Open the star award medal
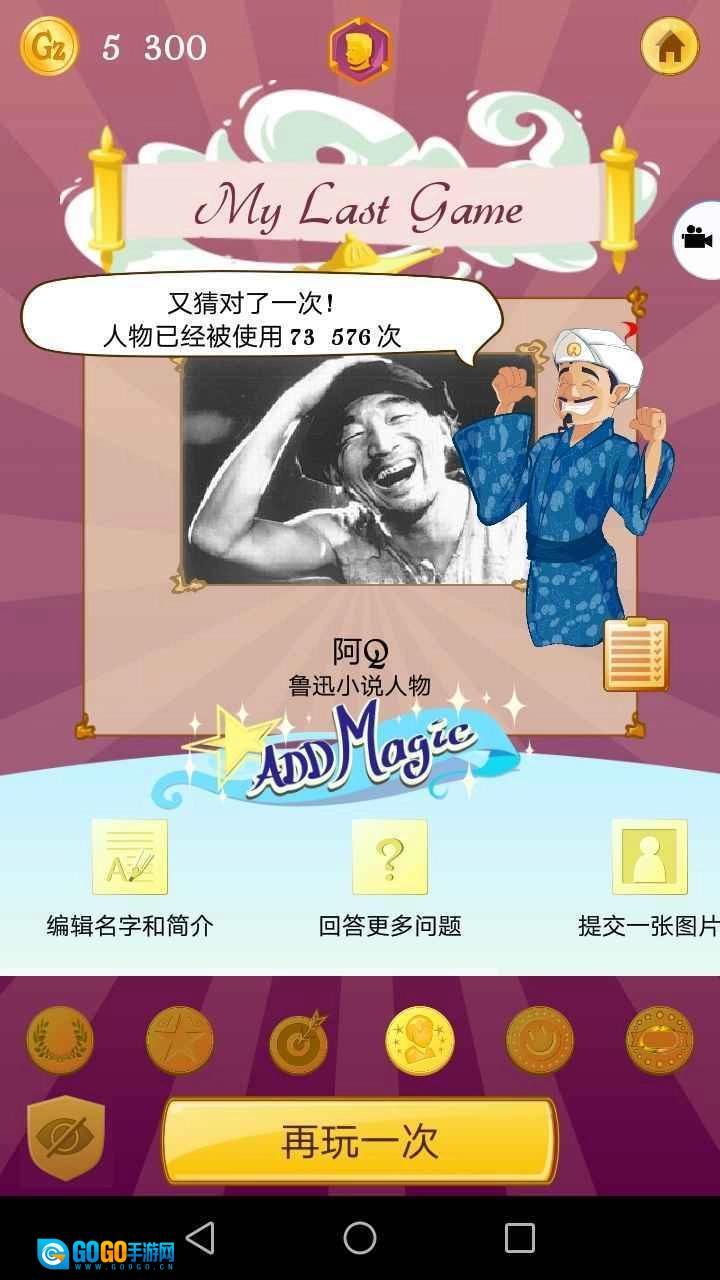This screenshot has height=1280, width=720. tap(180, 1040)
